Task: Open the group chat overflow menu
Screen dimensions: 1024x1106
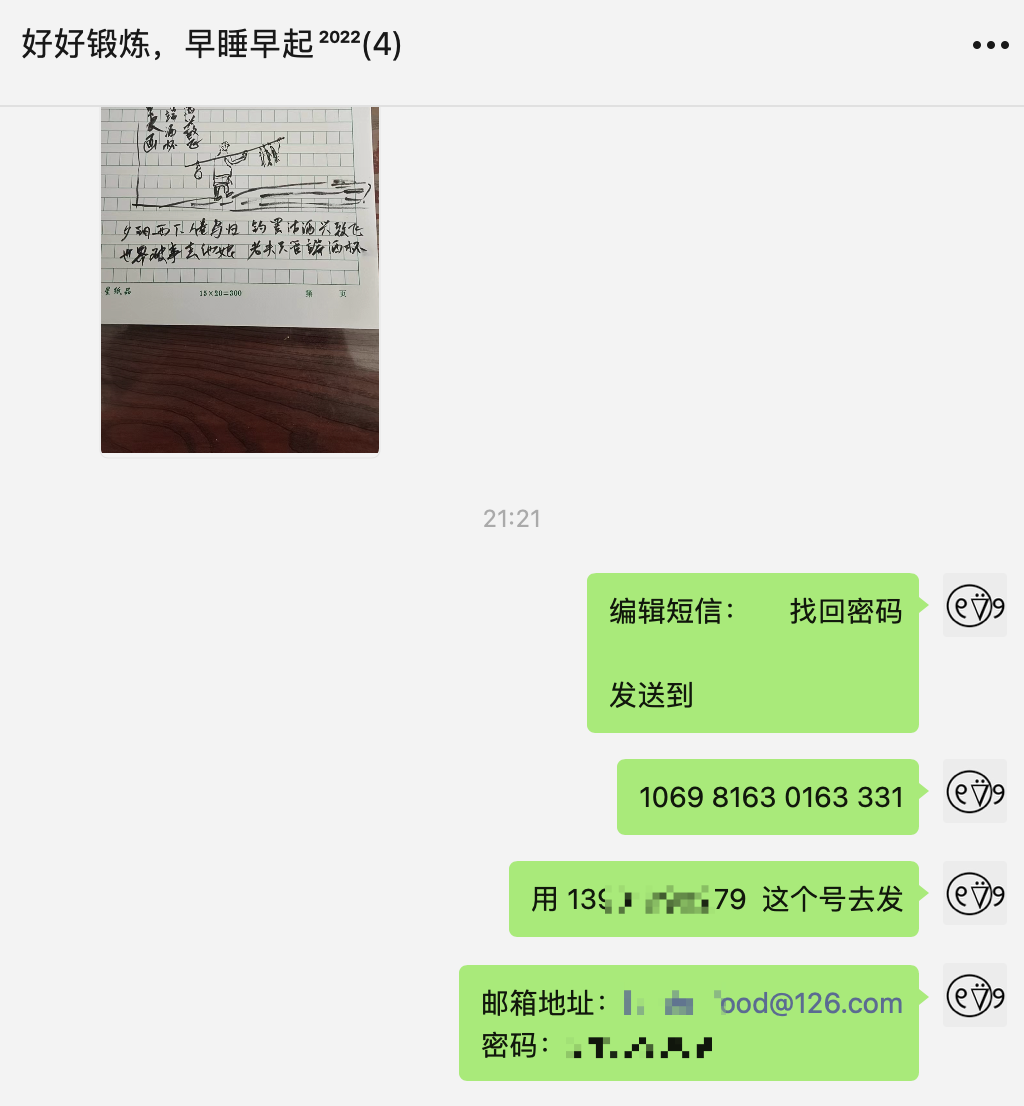Action: point(990,45)
